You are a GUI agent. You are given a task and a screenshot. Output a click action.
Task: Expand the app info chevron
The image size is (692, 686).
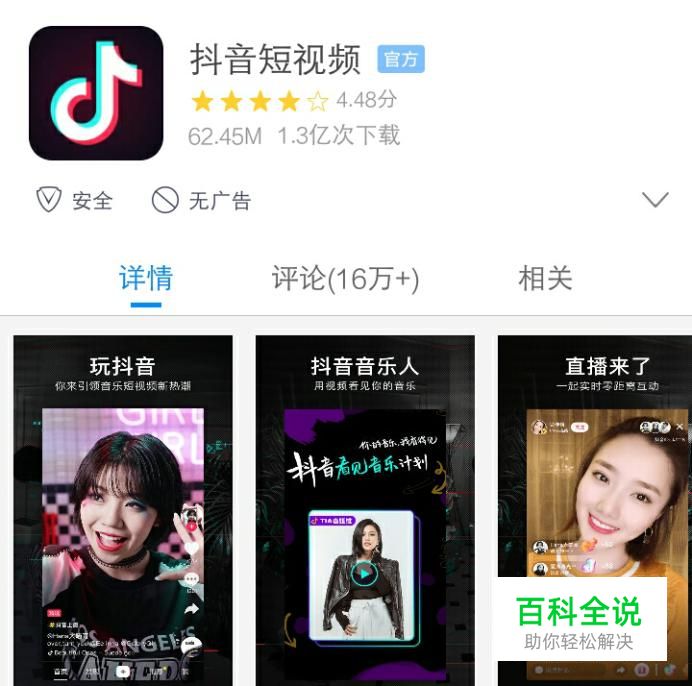coord(655,200)
